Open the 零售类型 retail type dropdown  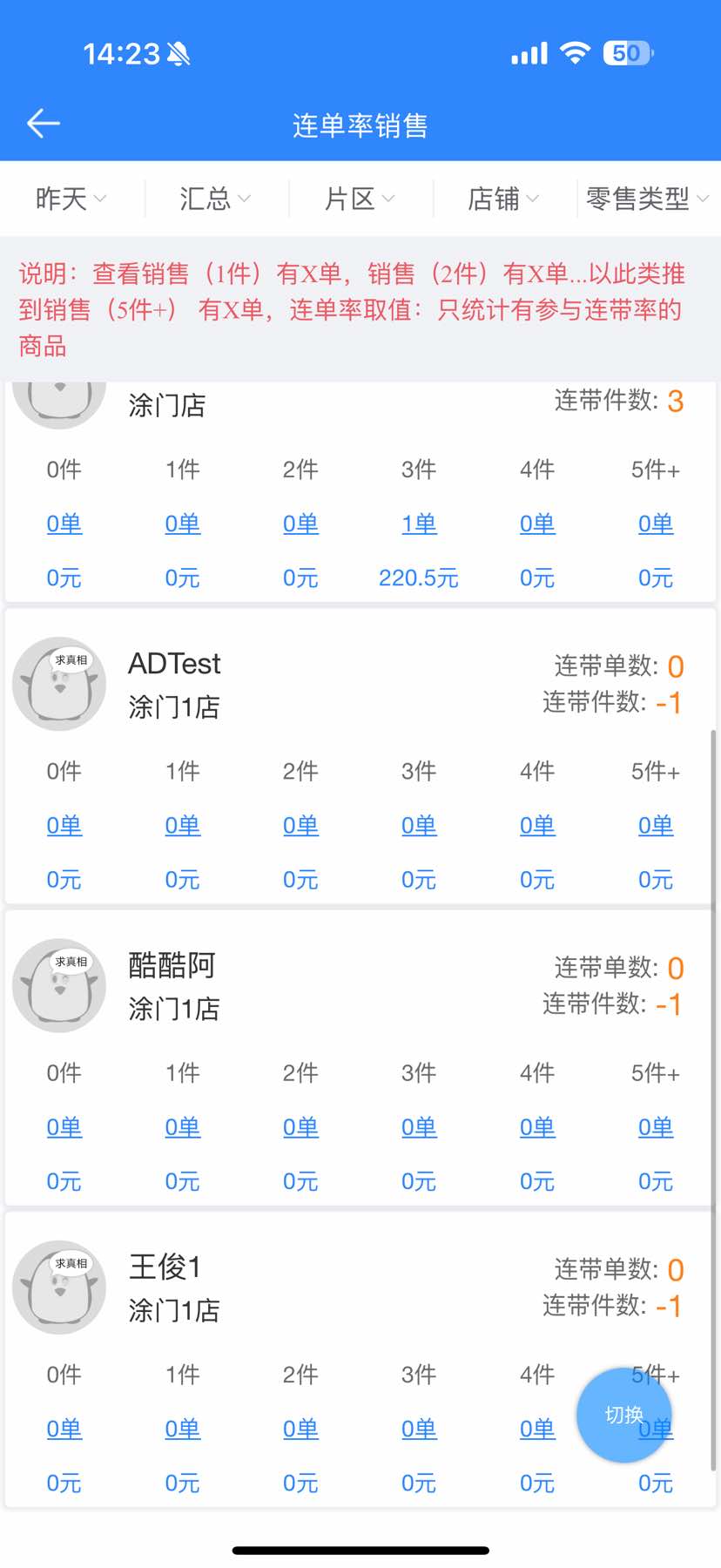click(646, 199)
